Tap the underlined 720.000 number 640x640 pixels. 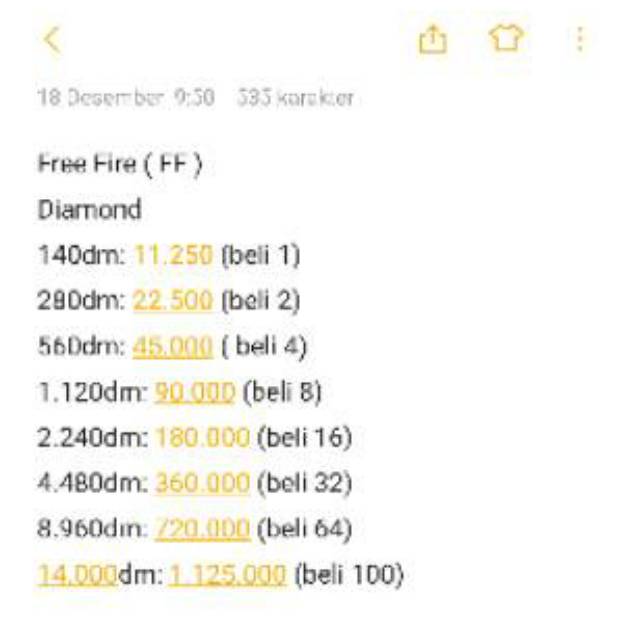click(201, 529)
